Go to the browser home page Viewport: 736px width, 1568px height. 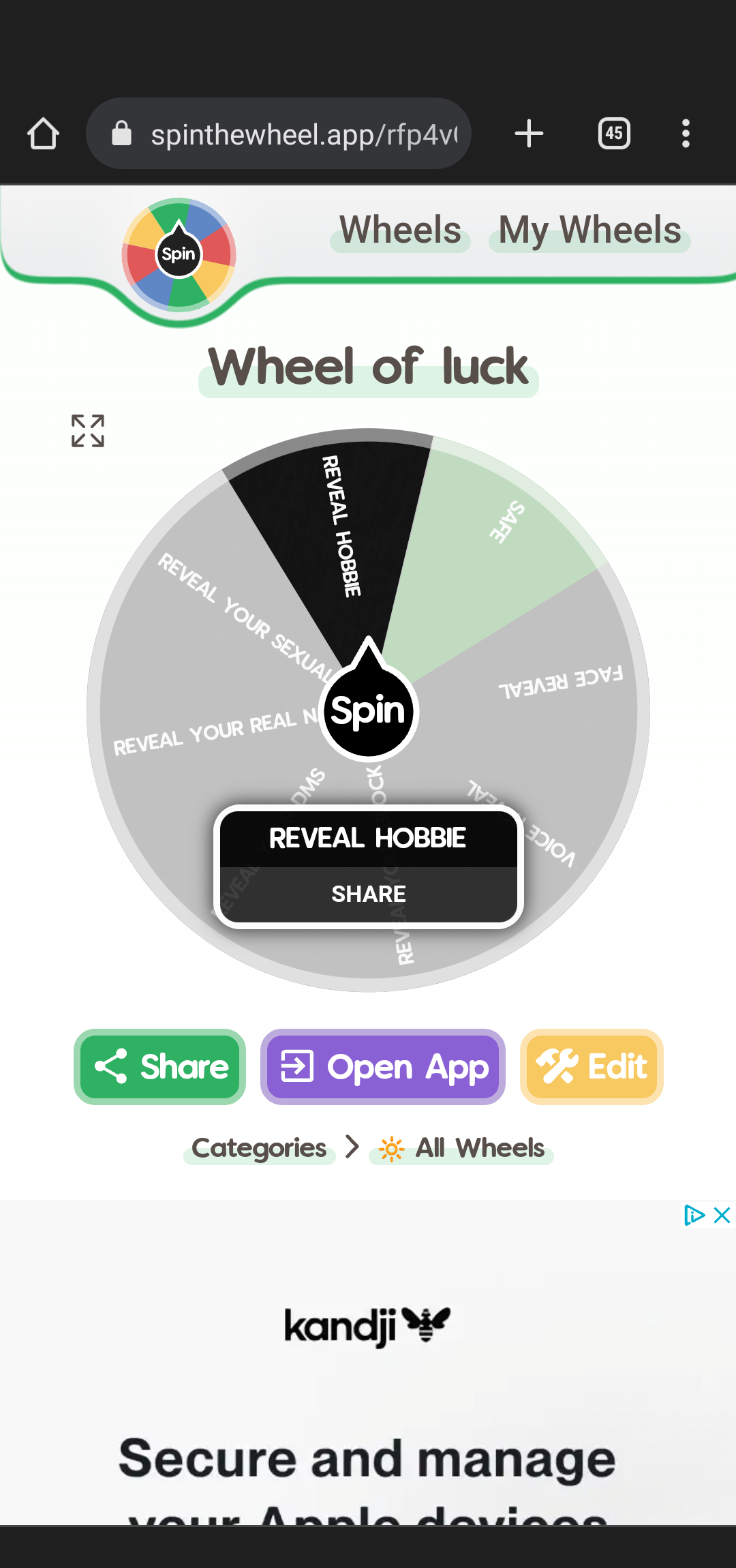point(43,134)
